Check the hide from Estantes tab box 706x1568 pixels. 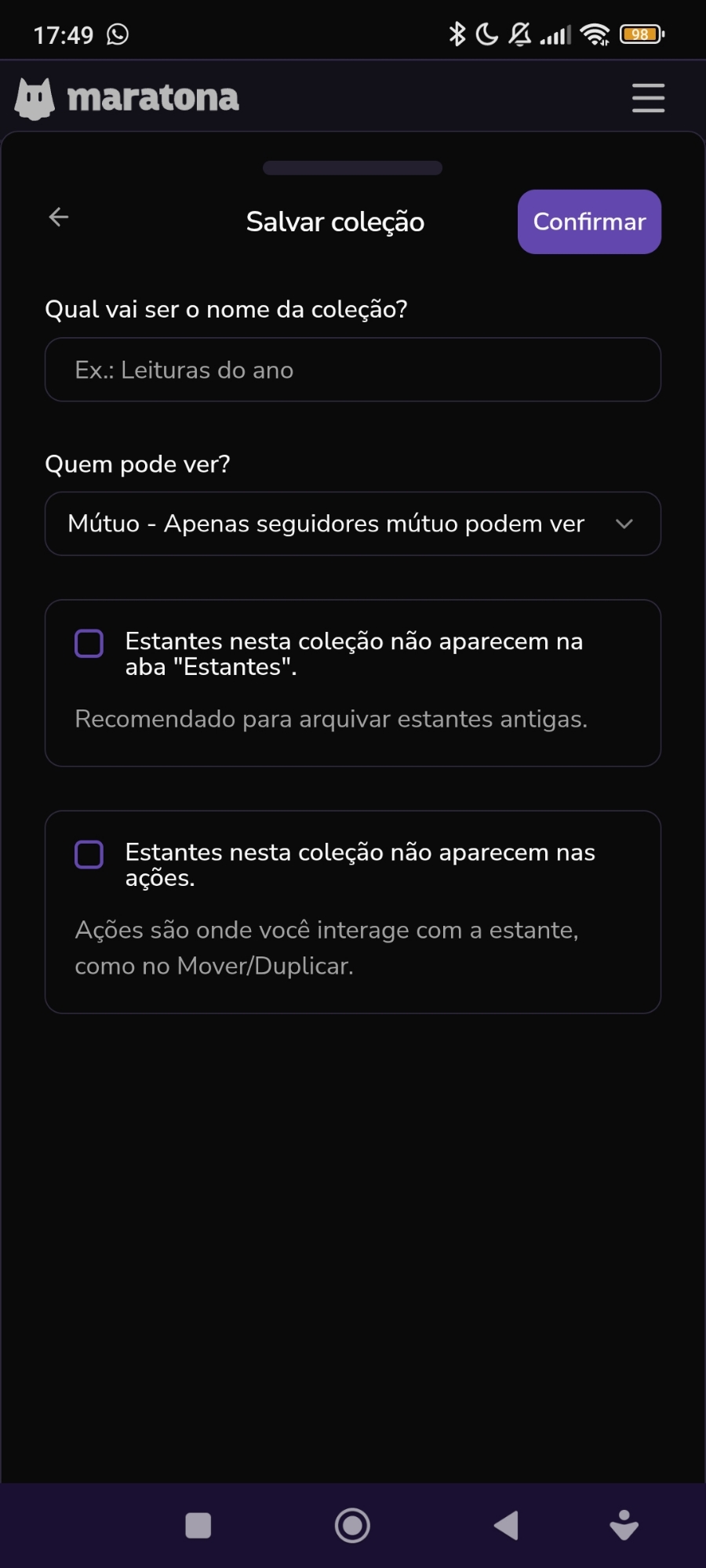pyautogui.click(x=89, y=644)
